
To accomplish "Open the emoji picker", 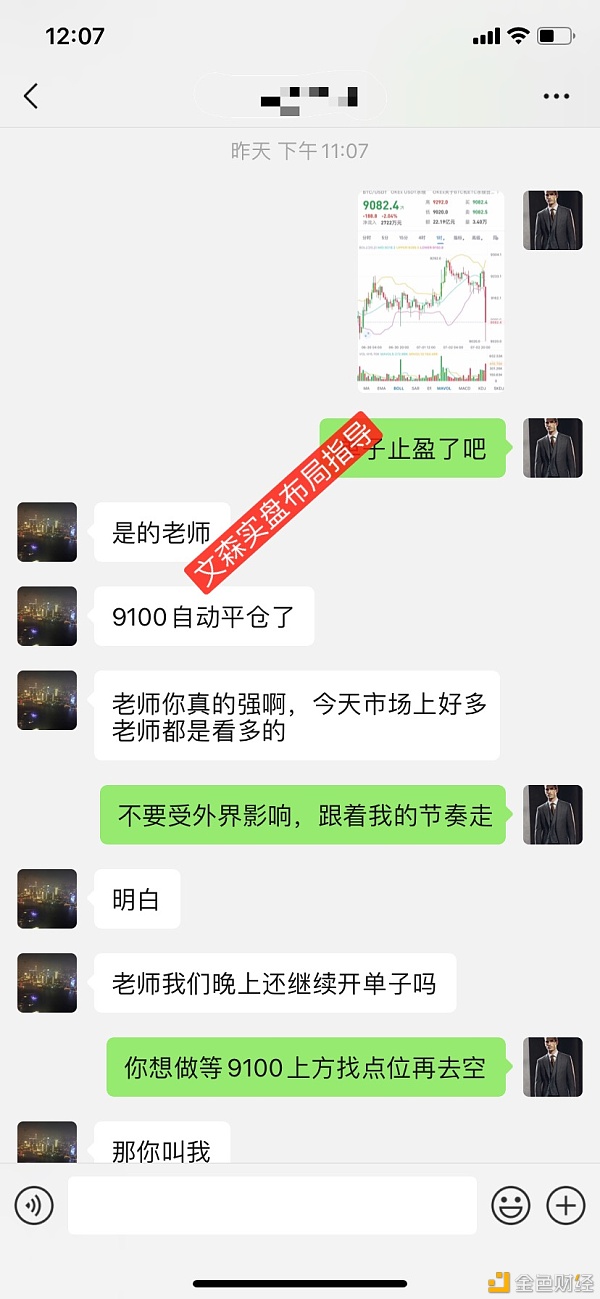I will (x=511, y=1205).
